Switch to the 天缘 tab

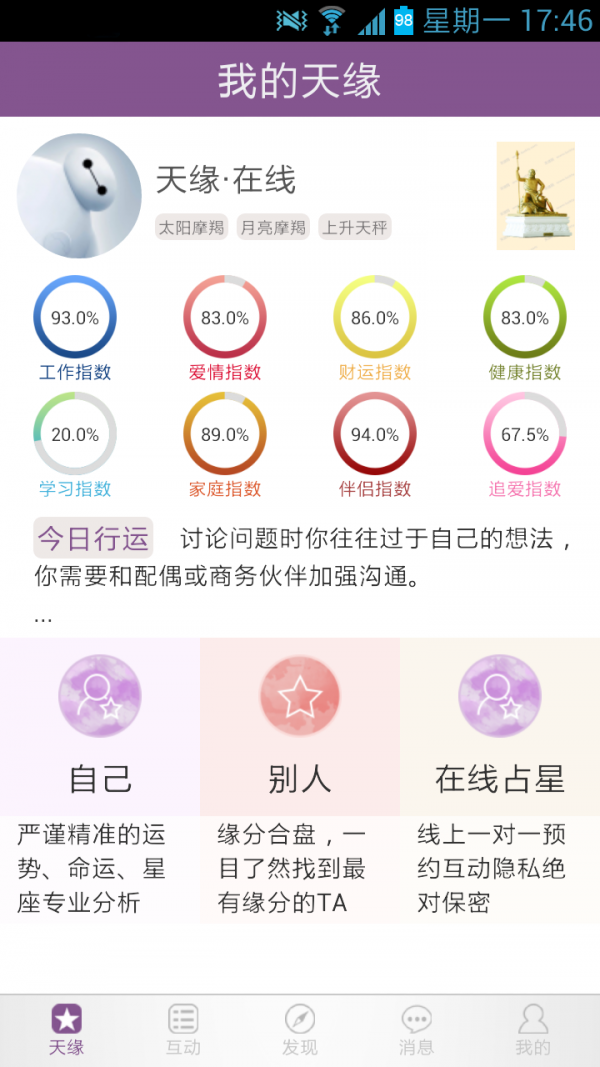[66, 1030]
